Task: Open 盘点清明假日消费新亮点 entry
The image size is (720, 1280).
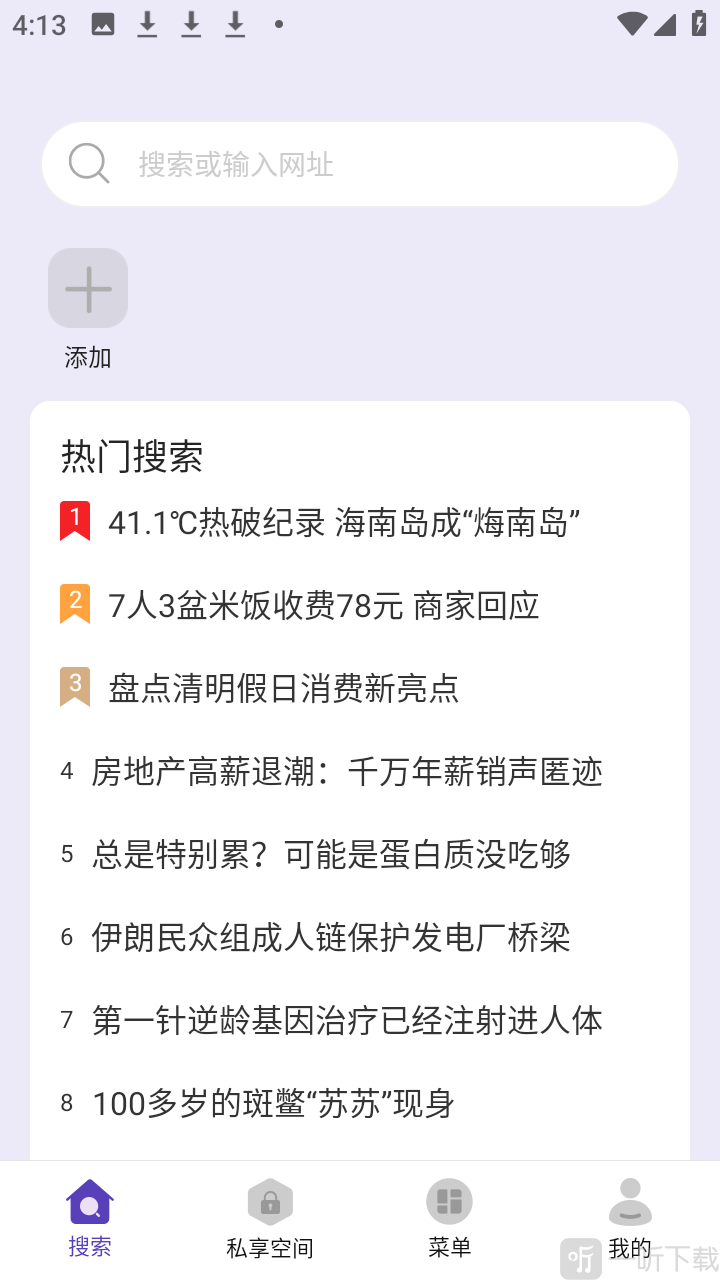Action: click(282, 687)
